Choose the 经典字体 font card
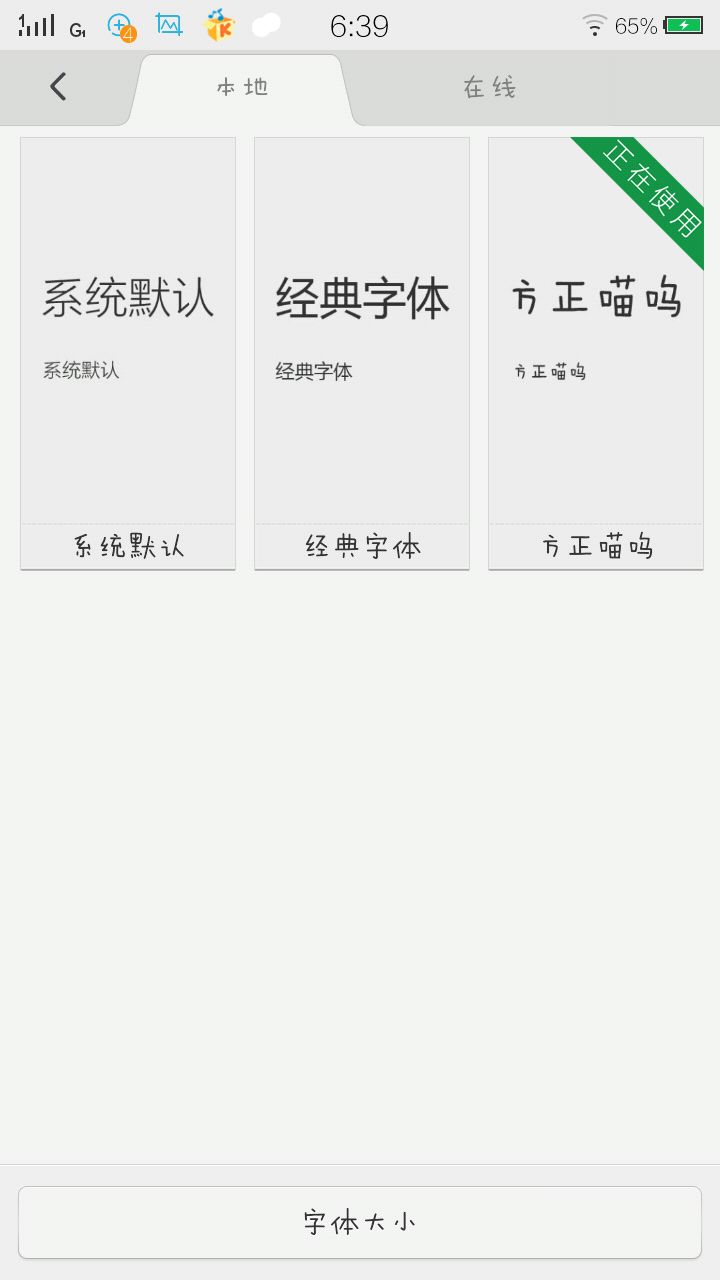This screenshot has width=720, height=1280. click(362, 353)
